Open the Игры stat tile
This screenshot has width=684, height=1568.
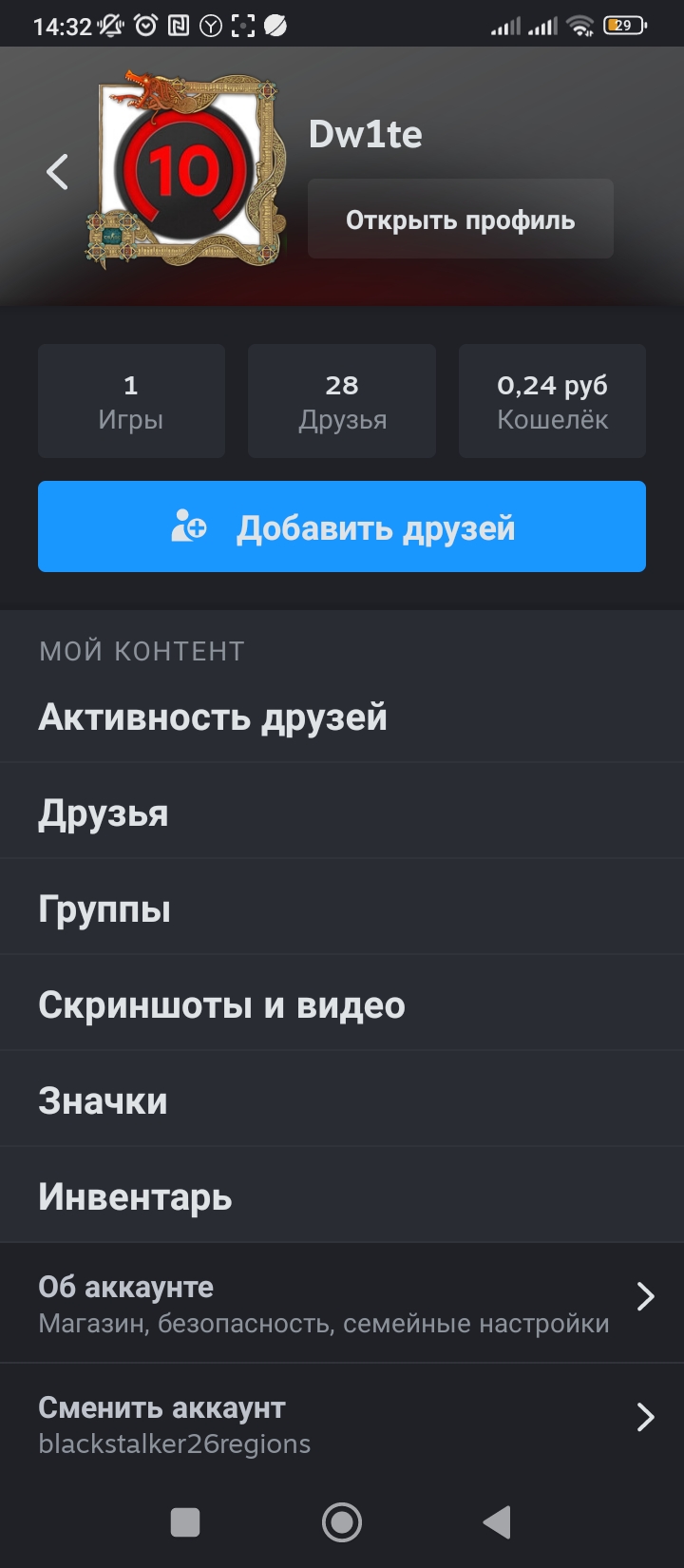pyautogui.click(x=131, y=401)
